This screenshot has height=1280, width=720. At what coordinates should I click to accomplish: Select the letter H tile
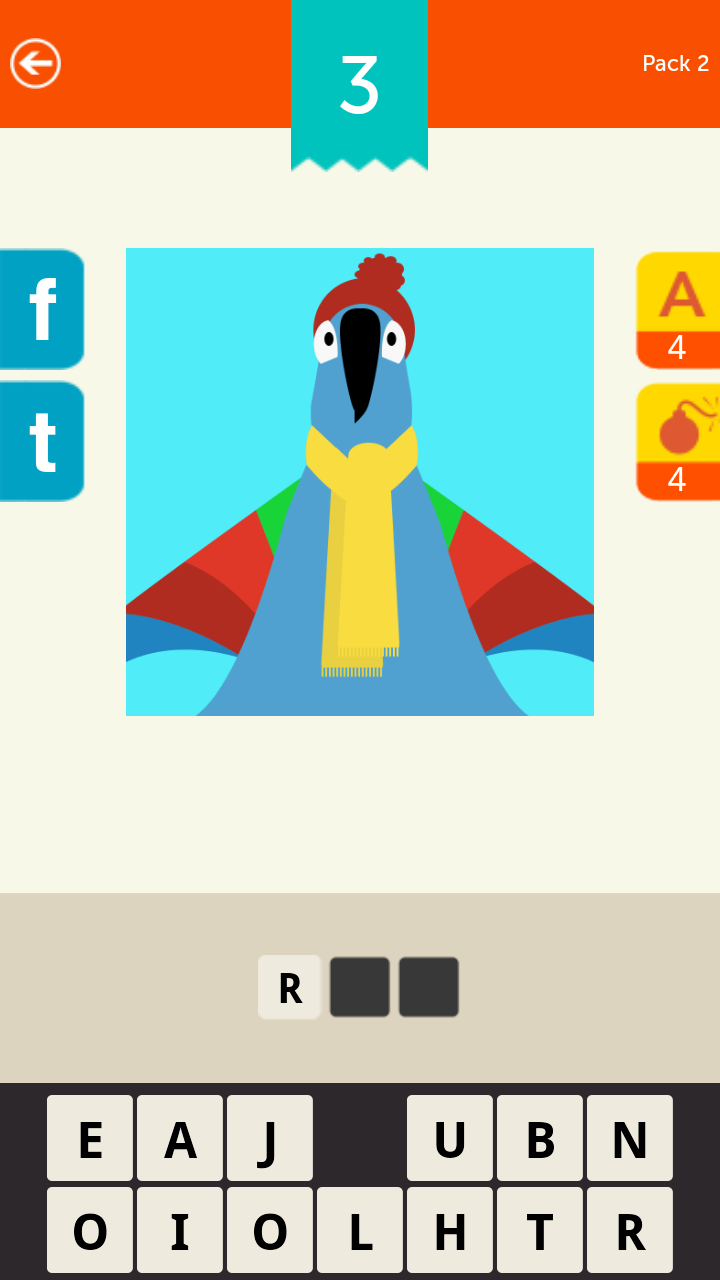point(450,1230)
